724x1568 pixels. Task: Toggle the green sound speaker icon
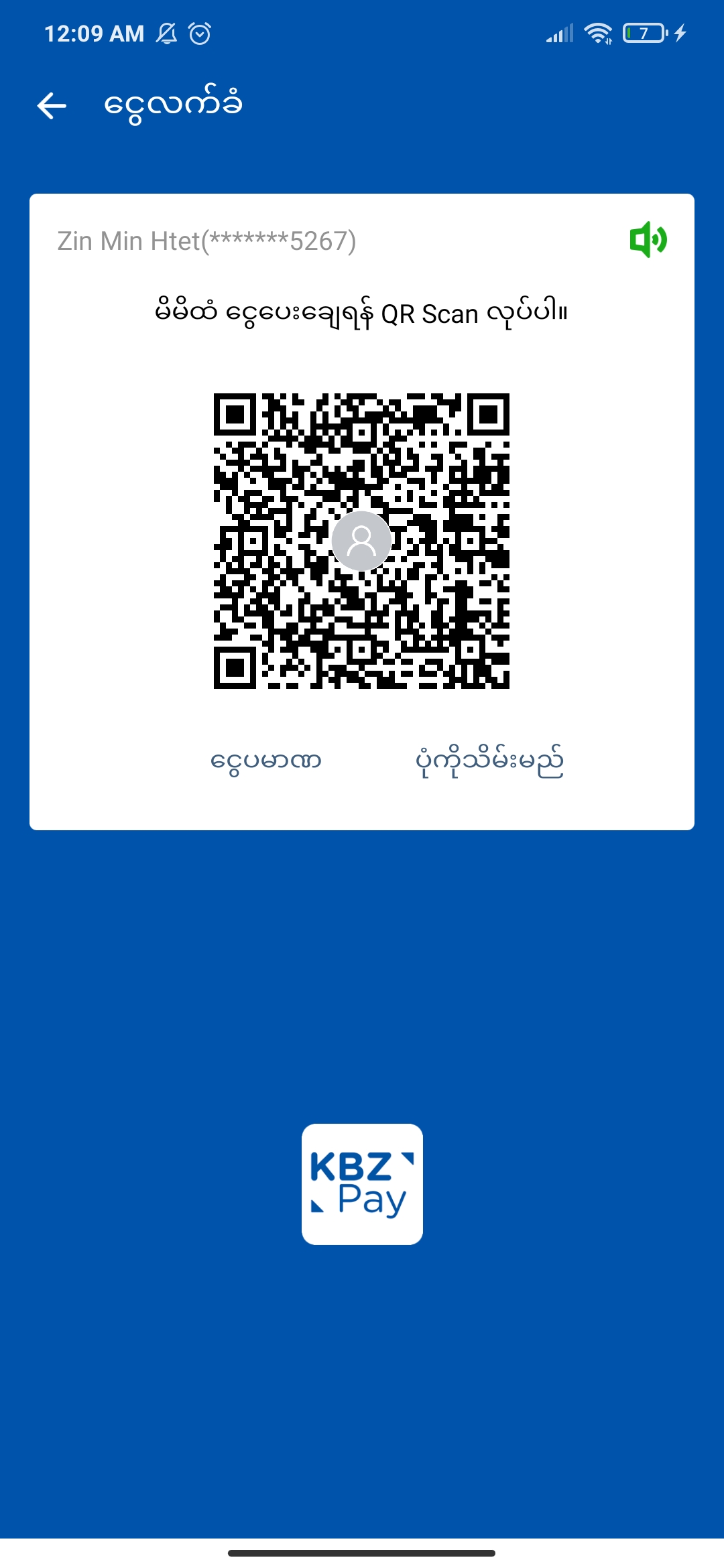click(648, 239)
